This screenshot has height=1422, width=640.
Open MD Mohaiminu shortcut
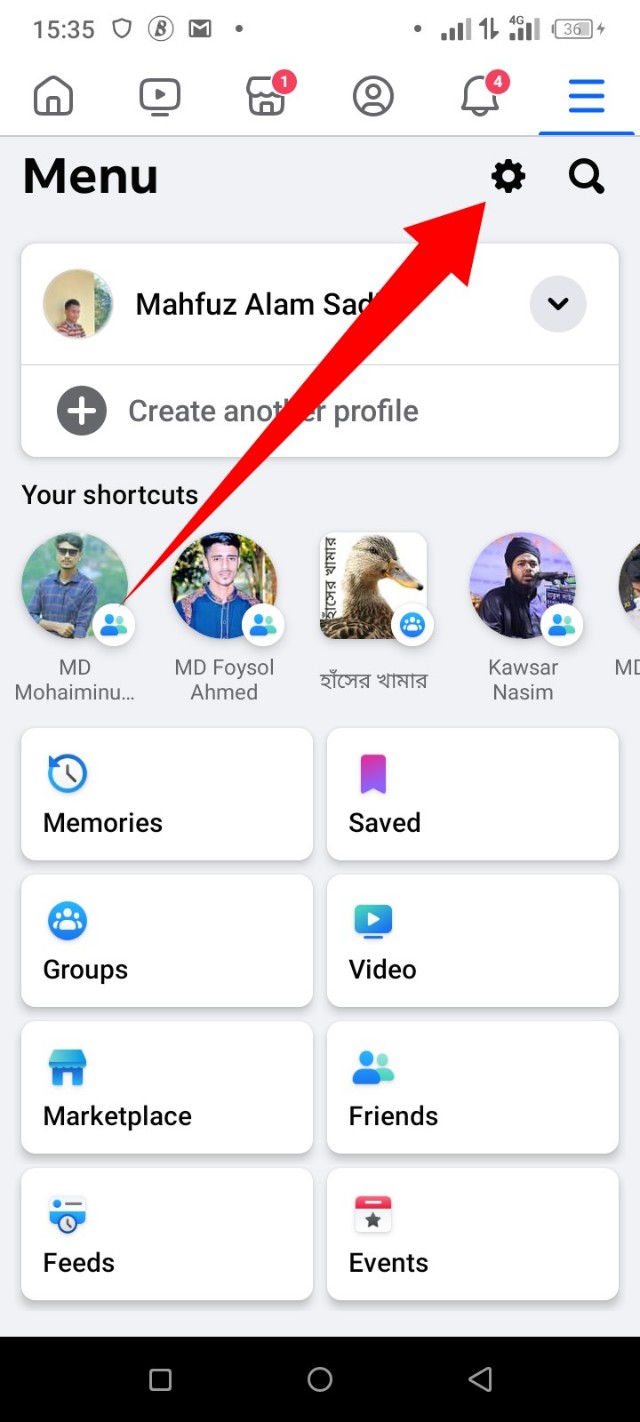75,586
